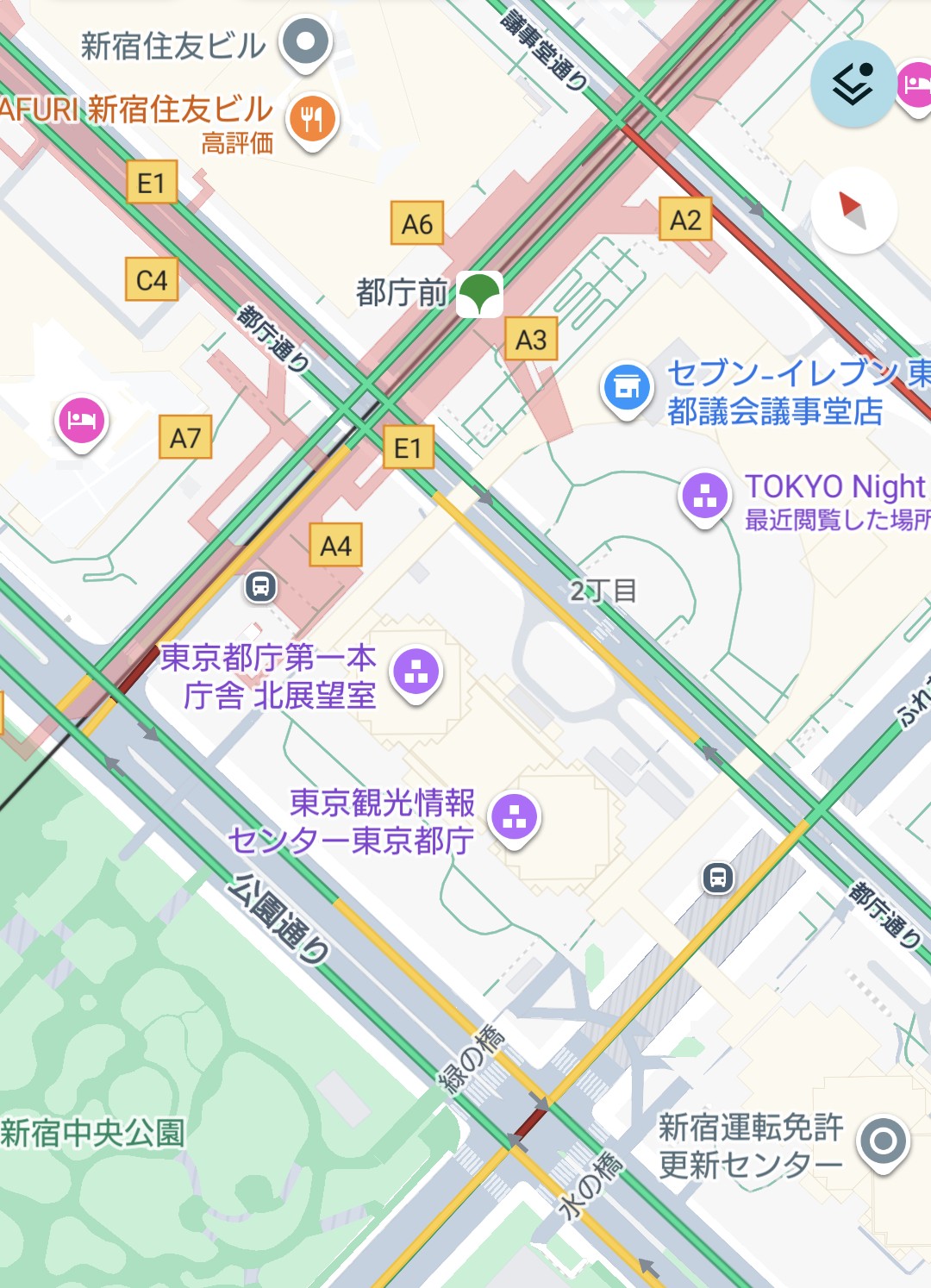Select station exit A6 marker

pos(417,224)
